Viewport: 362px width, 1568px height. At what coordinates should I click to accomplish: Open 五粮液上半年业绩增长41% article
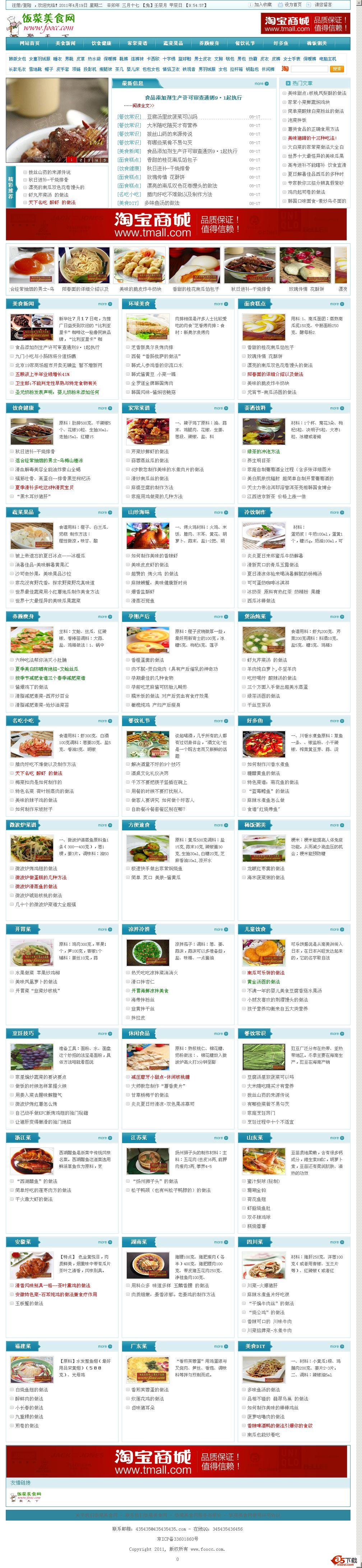(x=42, y=374)
